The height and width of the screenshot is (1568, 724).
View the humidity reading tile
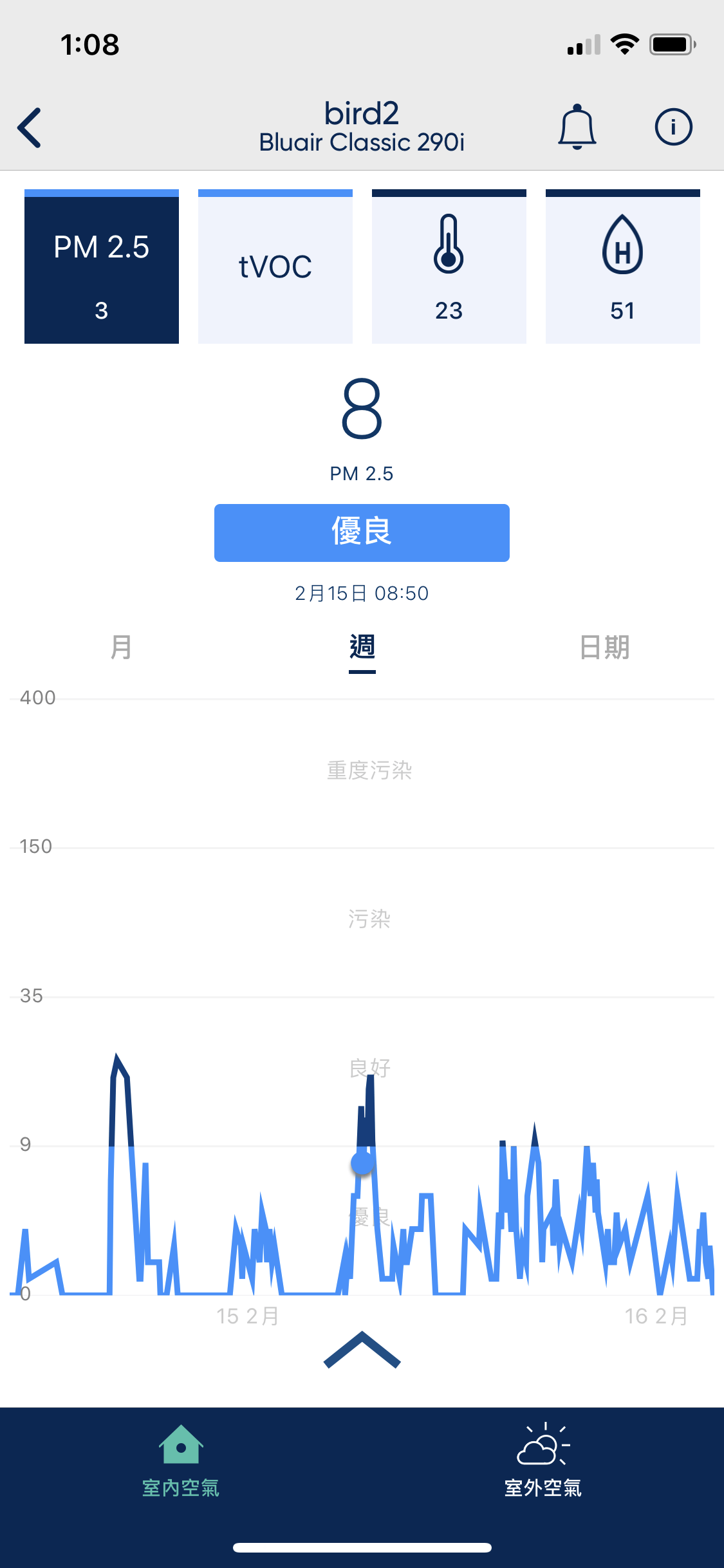[622, 268]
